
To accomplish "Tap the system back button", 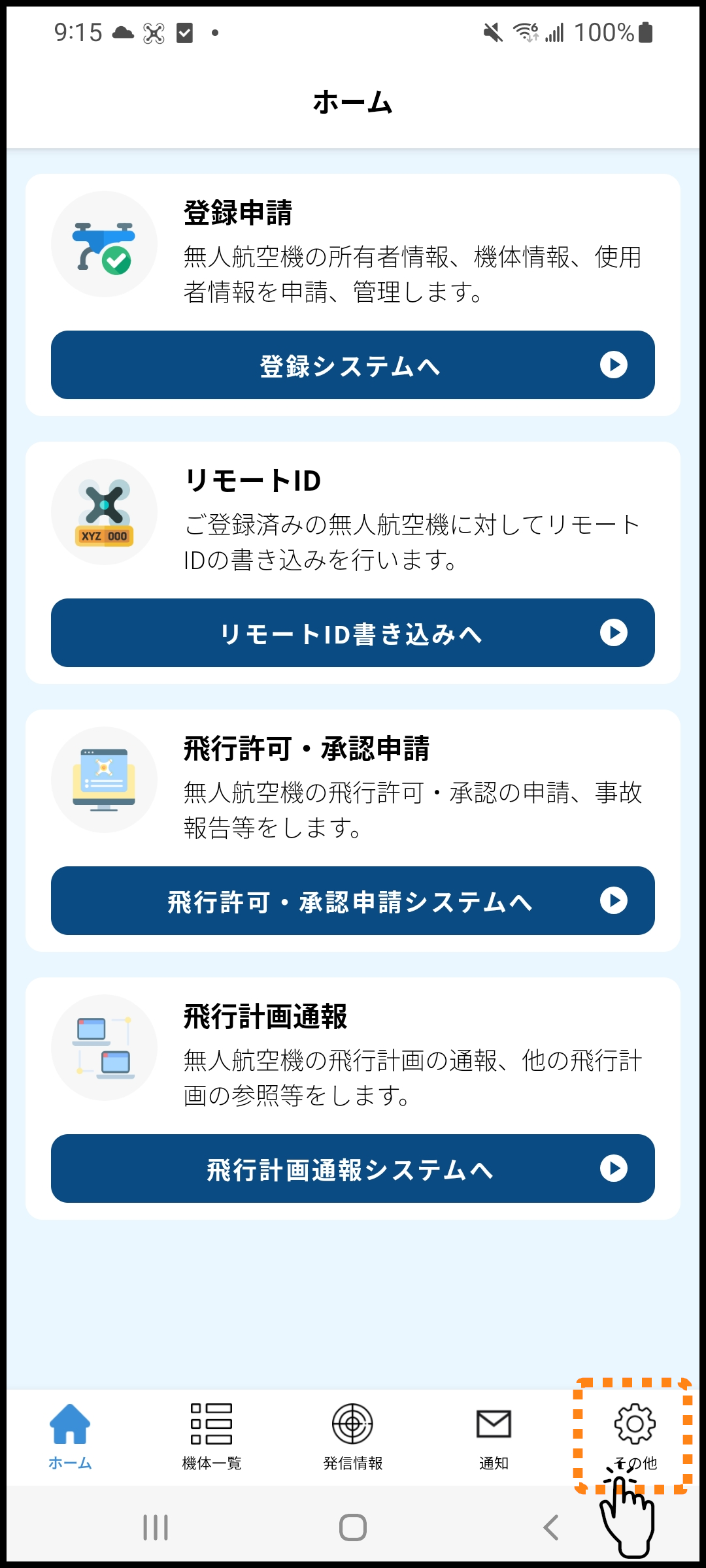I will click(551, 1527).
